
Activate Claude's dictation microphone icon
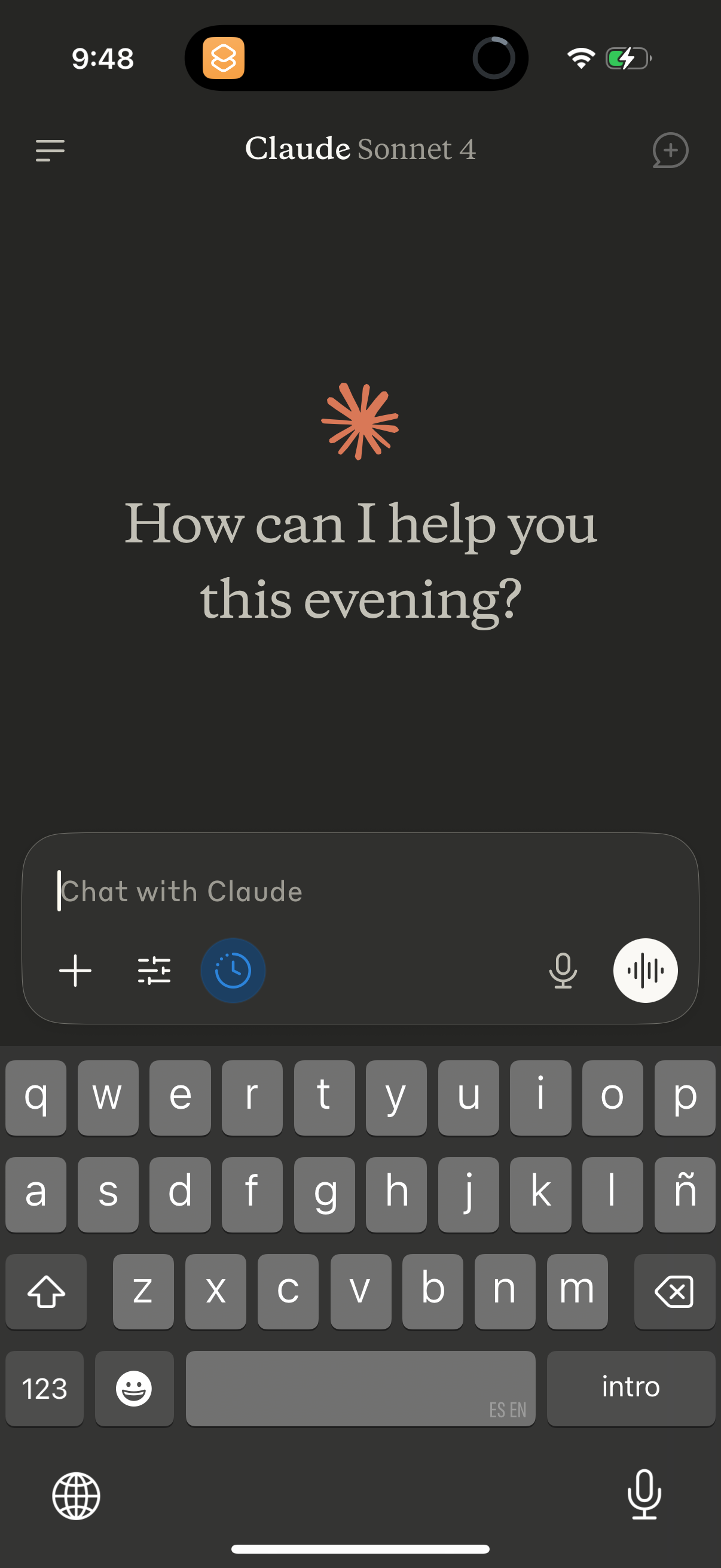click(x=563, y=970)
